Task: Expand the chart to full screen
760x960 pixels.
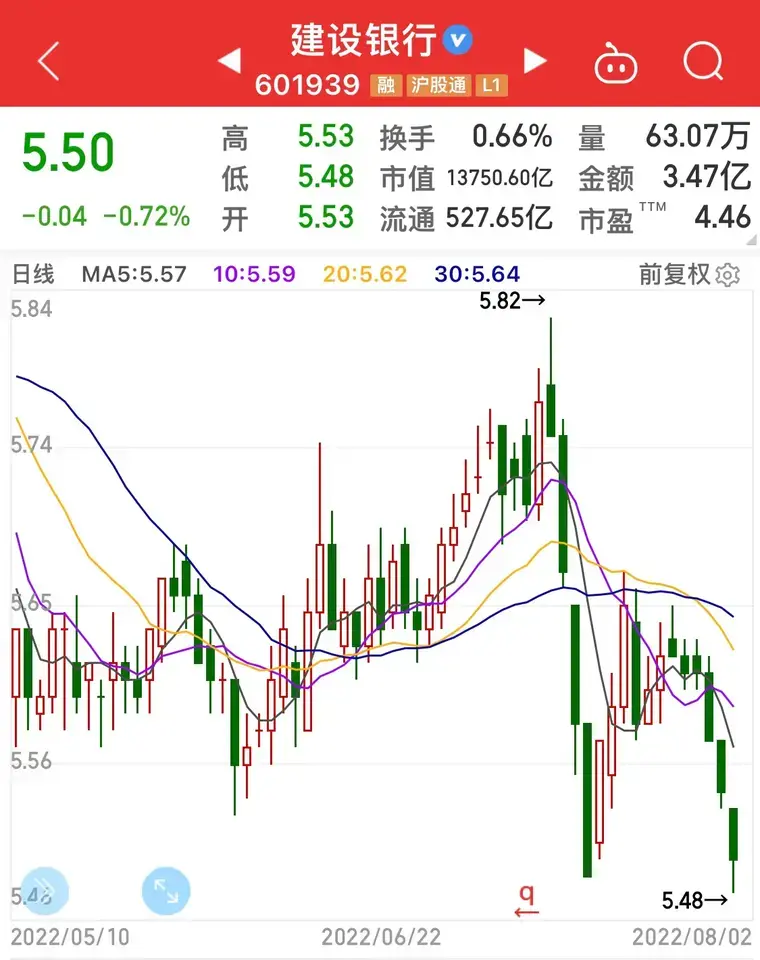Action: point(166,891)
